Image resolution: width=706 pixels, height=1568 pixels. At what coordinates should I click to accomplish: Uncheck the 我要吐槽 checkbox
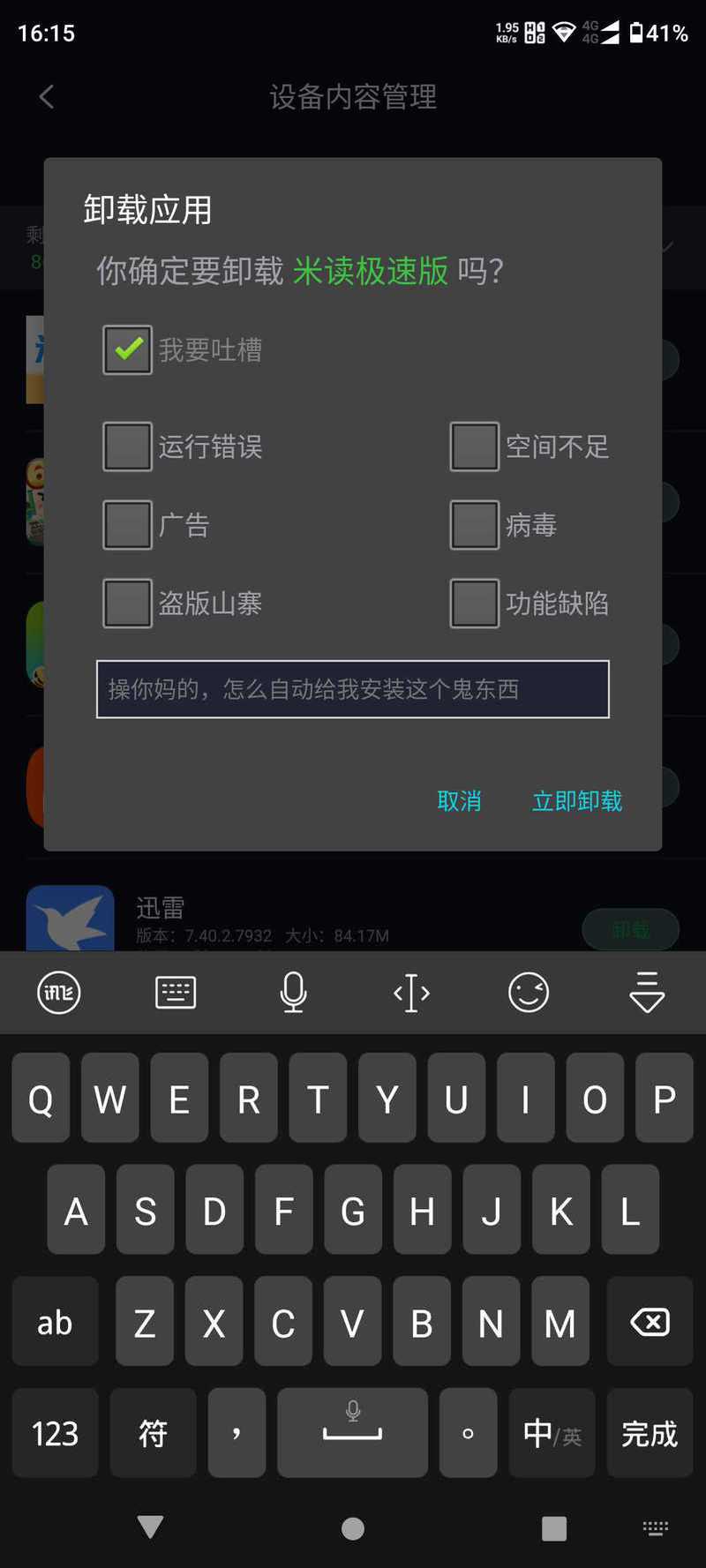tap(127, 350)
